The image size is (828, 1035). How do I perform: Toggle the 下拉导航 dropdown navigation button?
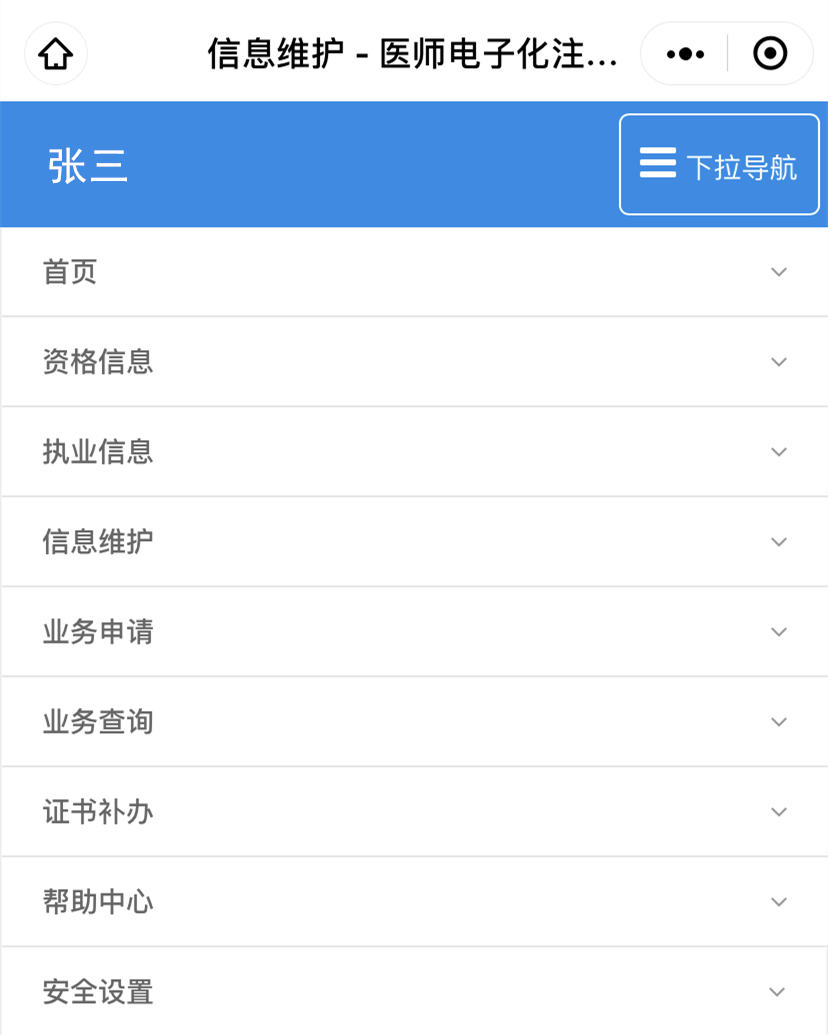click(x=719, y=165)
